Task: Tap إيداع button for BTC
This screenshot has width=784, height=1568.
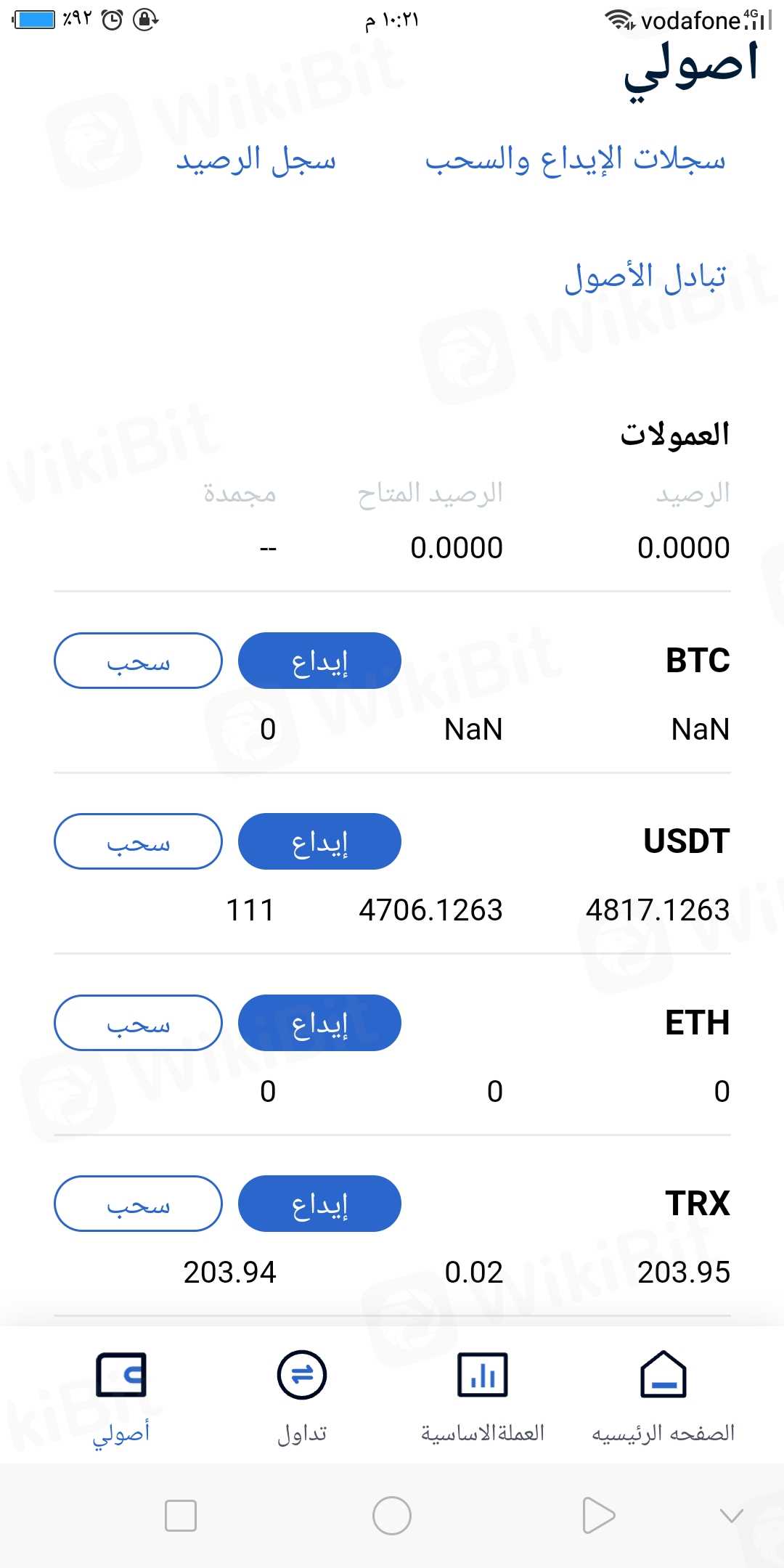Action: (x=319, y=661)
